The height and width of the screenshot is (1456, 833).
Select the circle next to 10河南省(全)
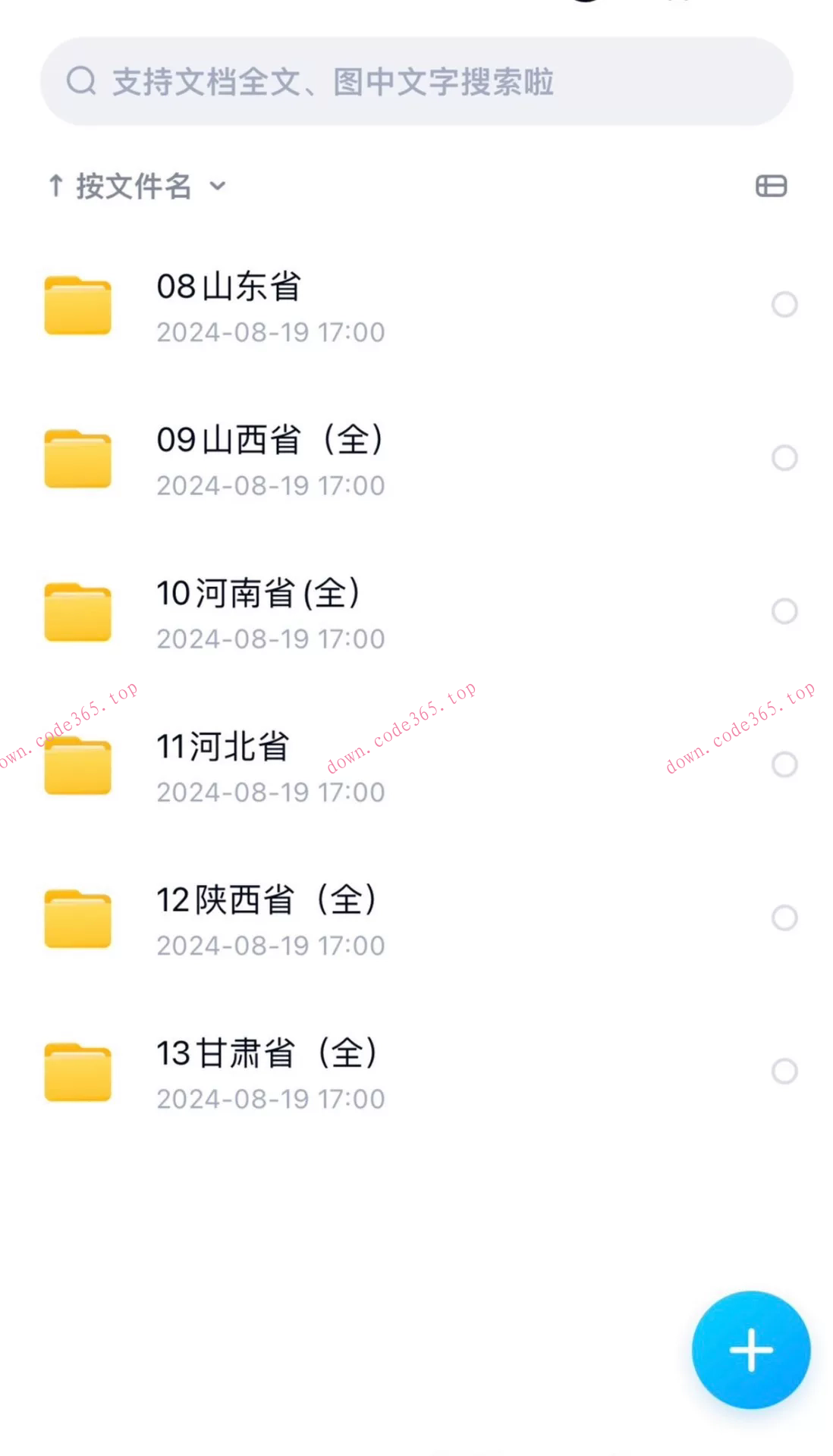click(x=784, y=612)
